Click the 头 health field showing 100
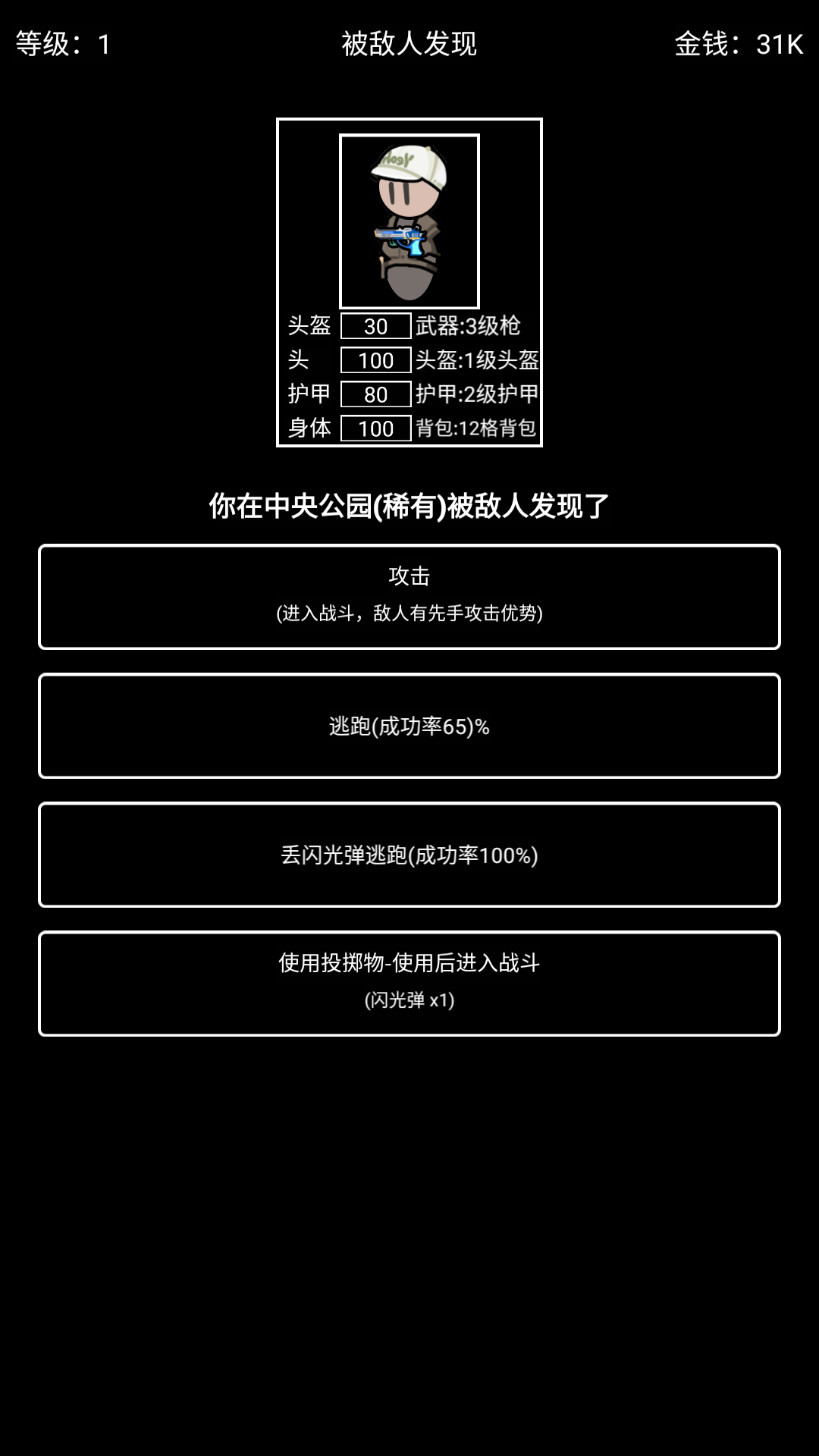Viewport: 819px width, 1456px height. click(x=375, y=359)
